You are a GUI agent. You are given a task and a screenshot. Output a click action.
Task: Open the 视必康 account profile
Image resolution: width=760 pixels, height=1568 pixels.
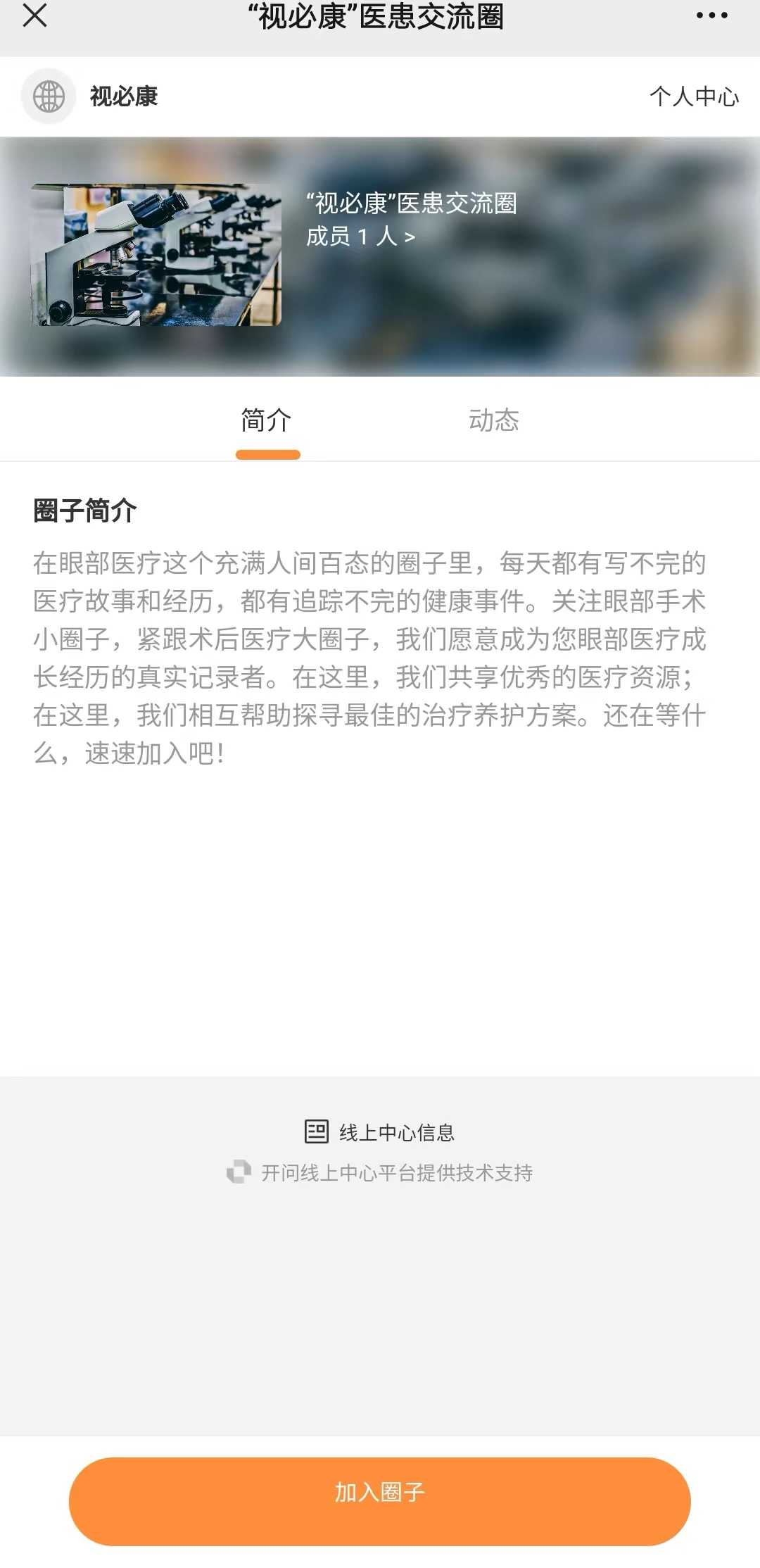pyautogui.click(x=91, y=96)
